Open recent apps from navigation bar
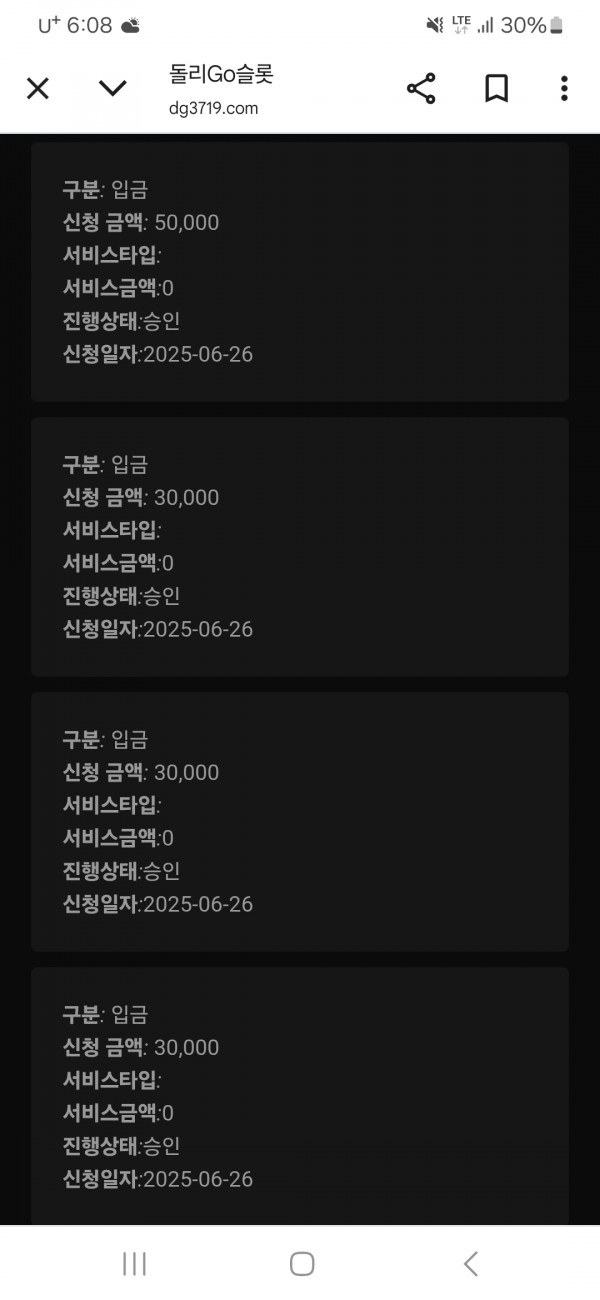The height and width of the screenshot is (1300, 600). 134,1263
